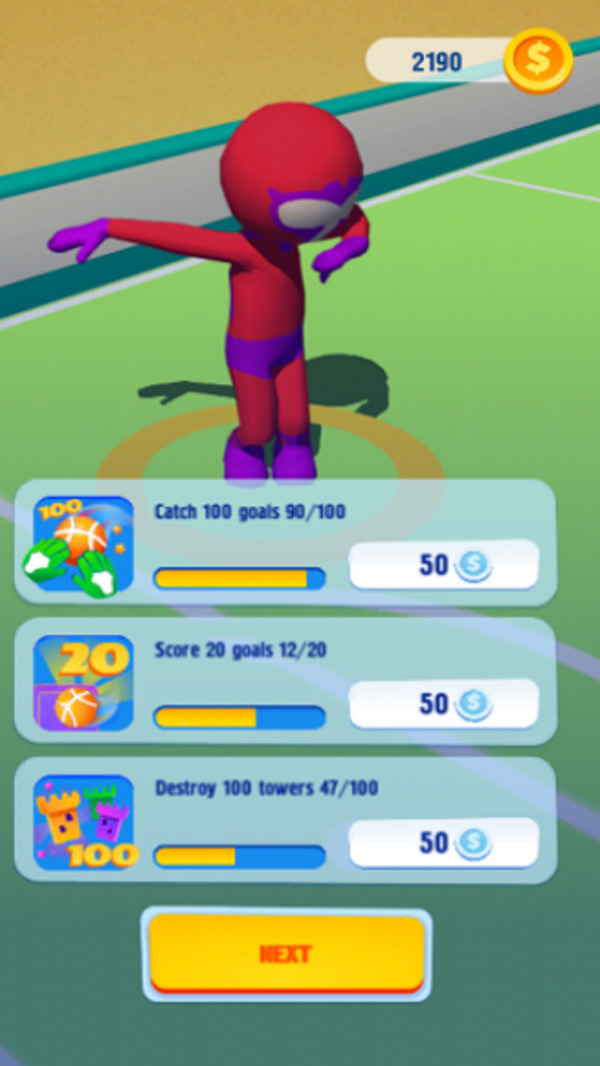Claim 50 coins for Destroy 100 towers
This screenshot has height=1066, width=600.
[443, 842]
